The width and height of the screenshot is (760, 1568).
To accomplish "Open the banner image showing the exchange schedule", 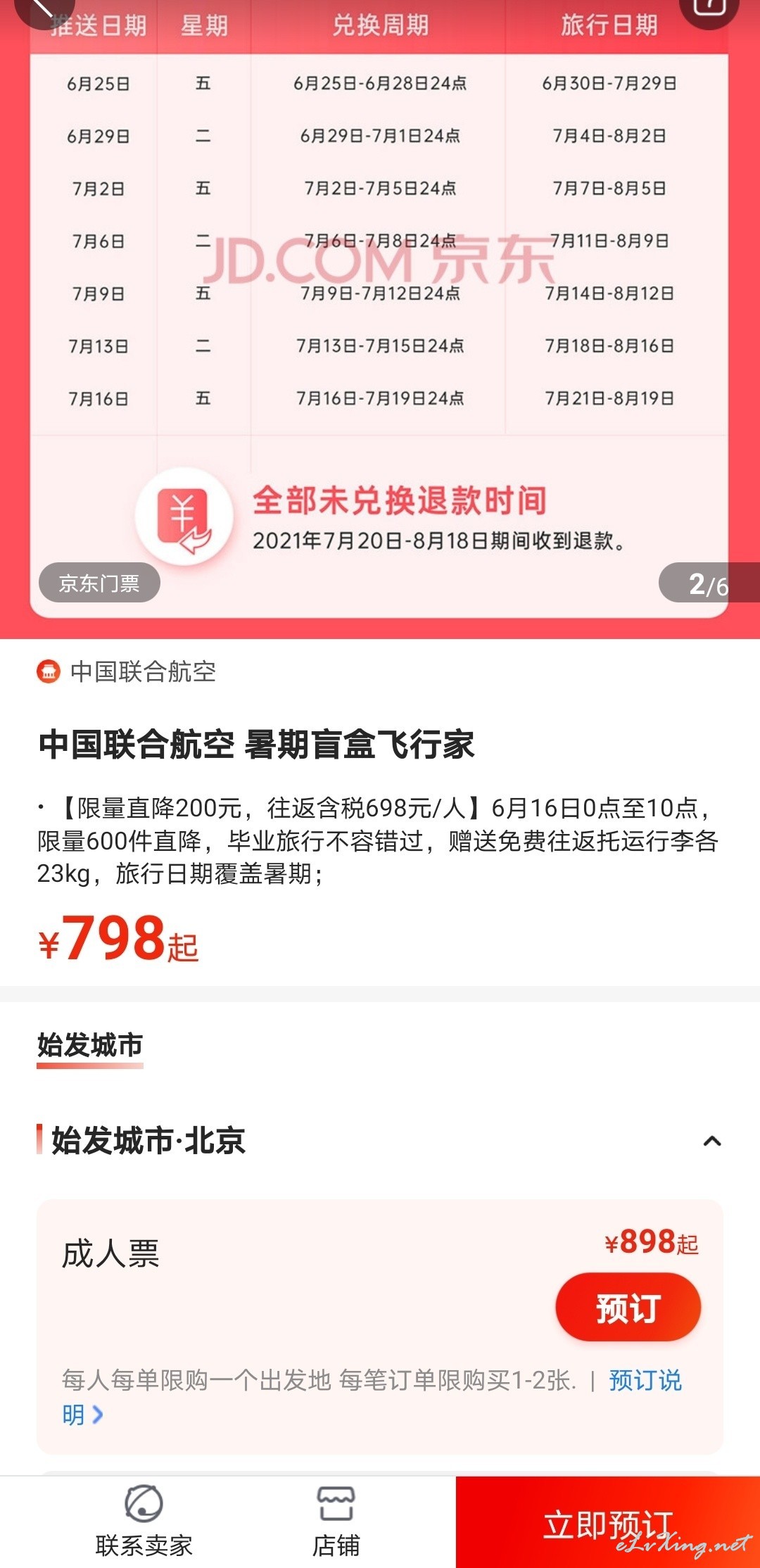I will point(380,310).
